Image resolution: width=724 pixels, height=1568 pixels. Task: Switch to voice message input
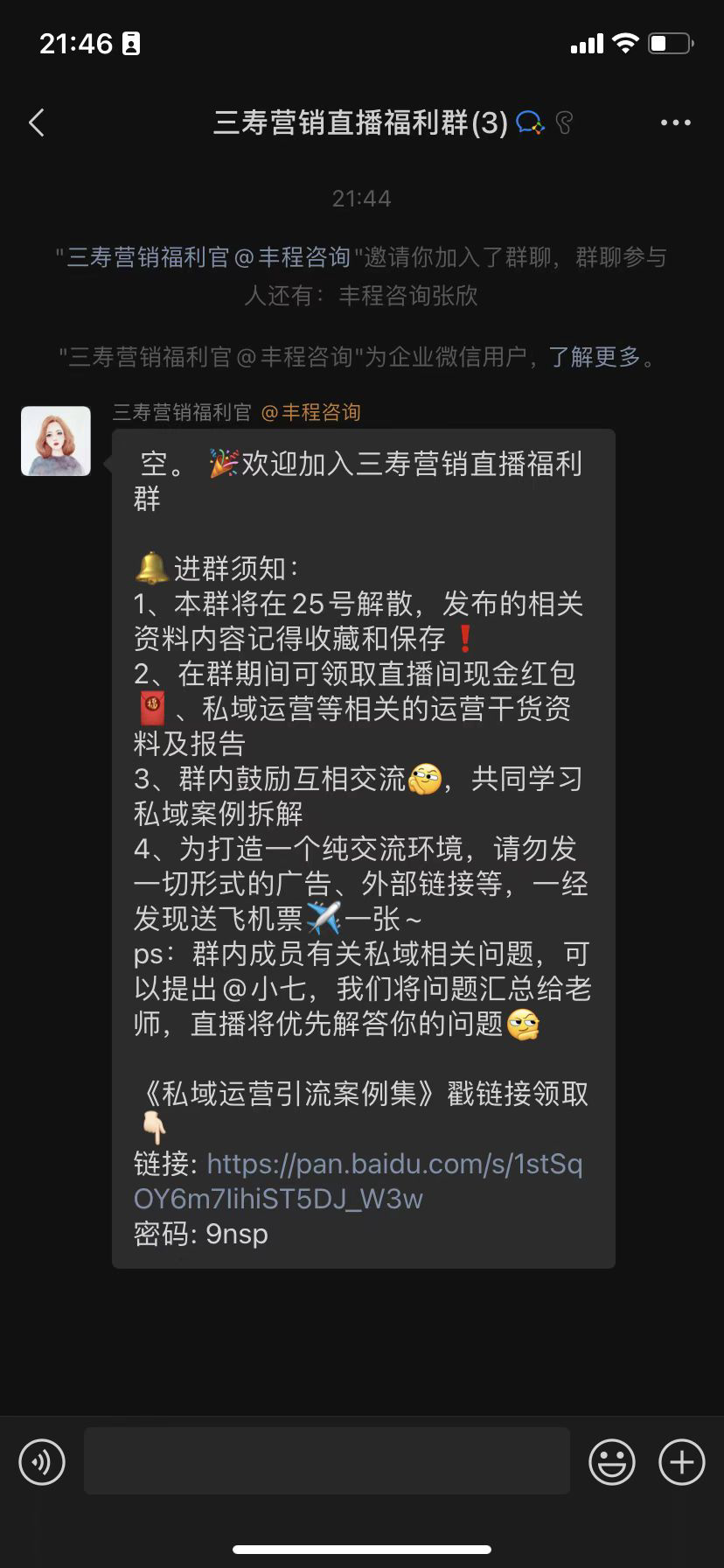click(x=42, y=1462)
